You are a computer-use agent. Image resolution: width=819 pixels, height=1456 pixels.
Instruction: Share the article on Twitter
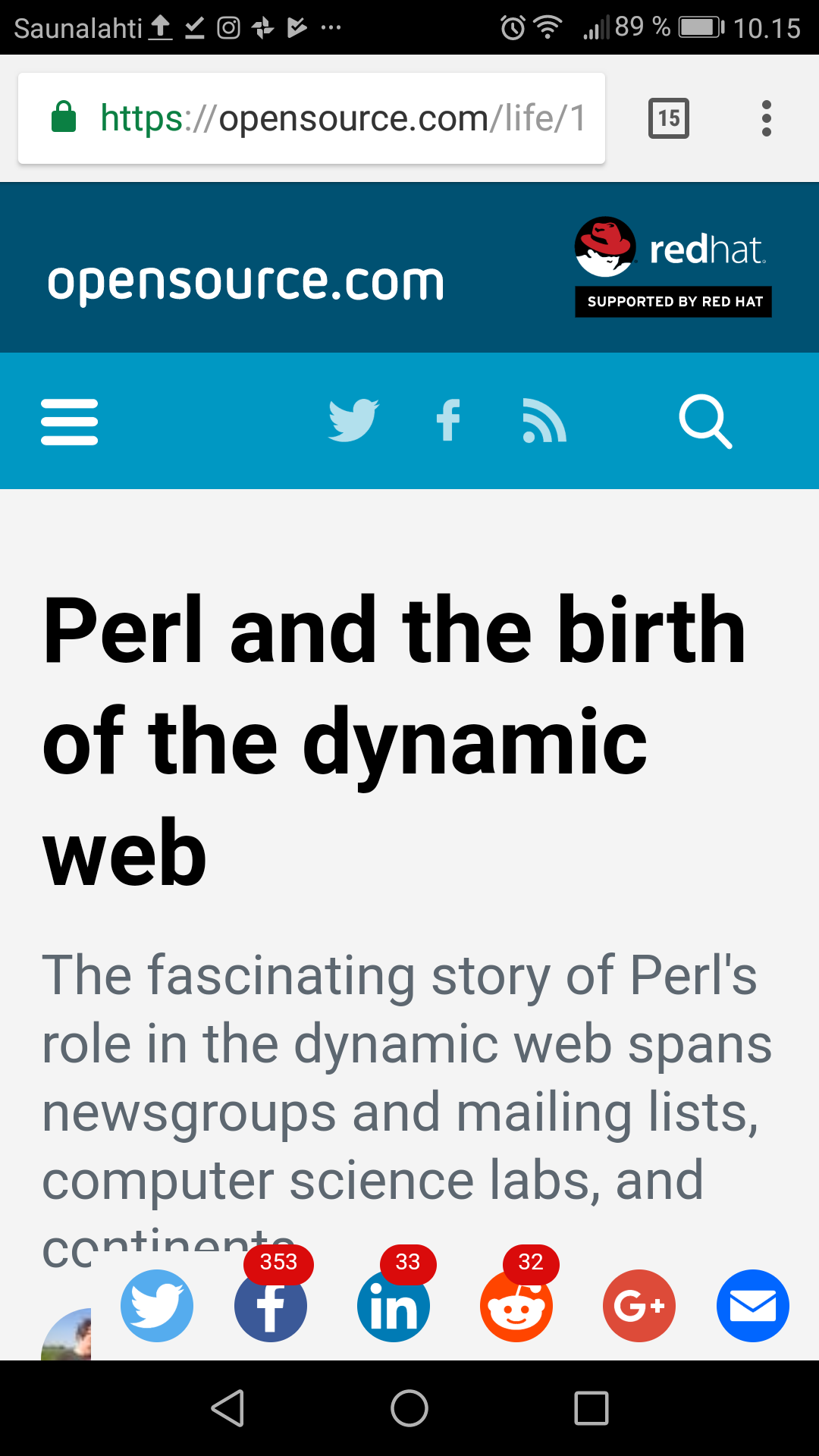(157, 1306)
